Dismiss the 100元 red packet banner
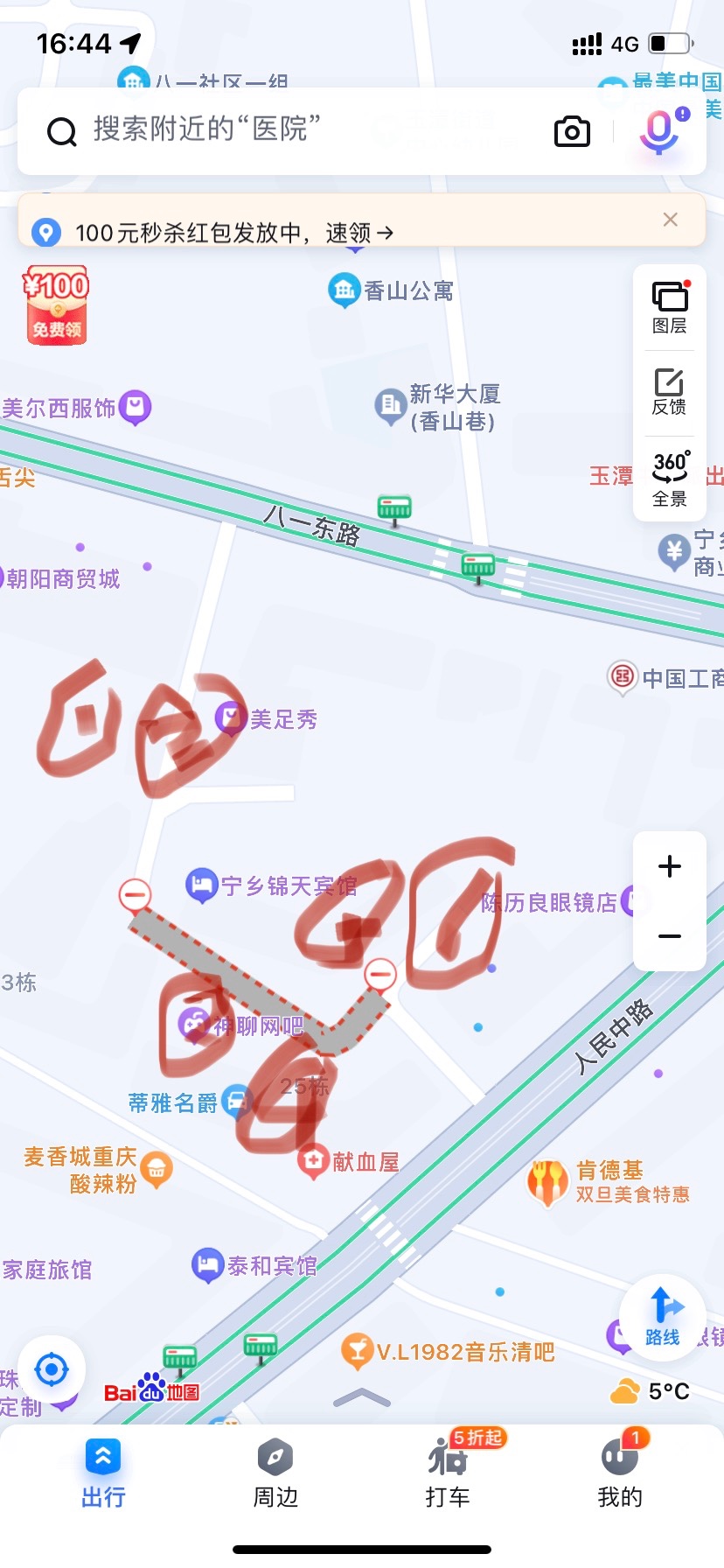 pyautogui.click(x=670, y=220)
